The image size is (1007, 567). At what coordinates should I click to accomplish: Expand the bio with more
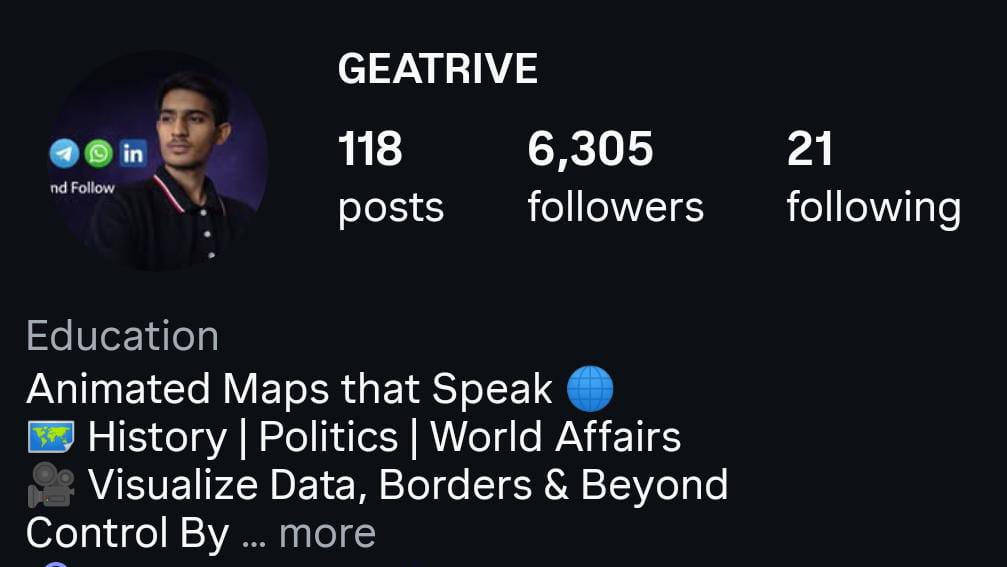pos(327,534)
